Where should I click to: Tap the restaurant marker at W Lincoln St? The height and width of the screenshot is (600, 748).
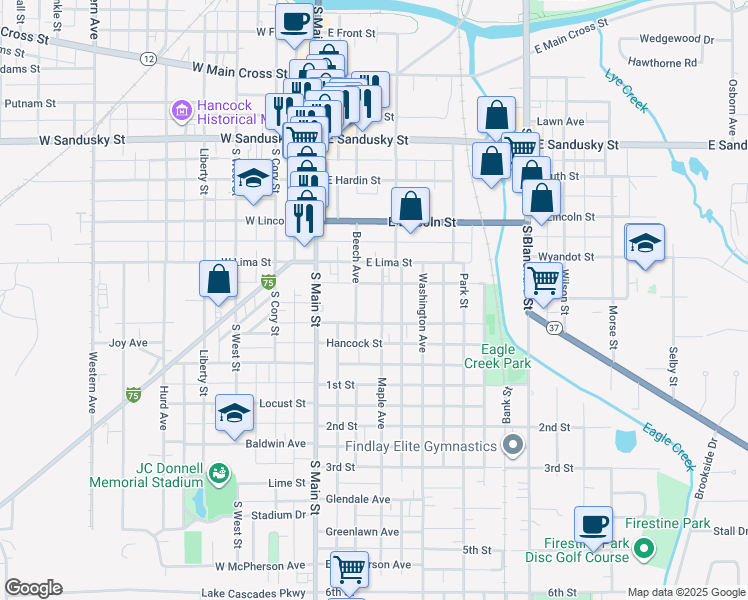(304, 220)
